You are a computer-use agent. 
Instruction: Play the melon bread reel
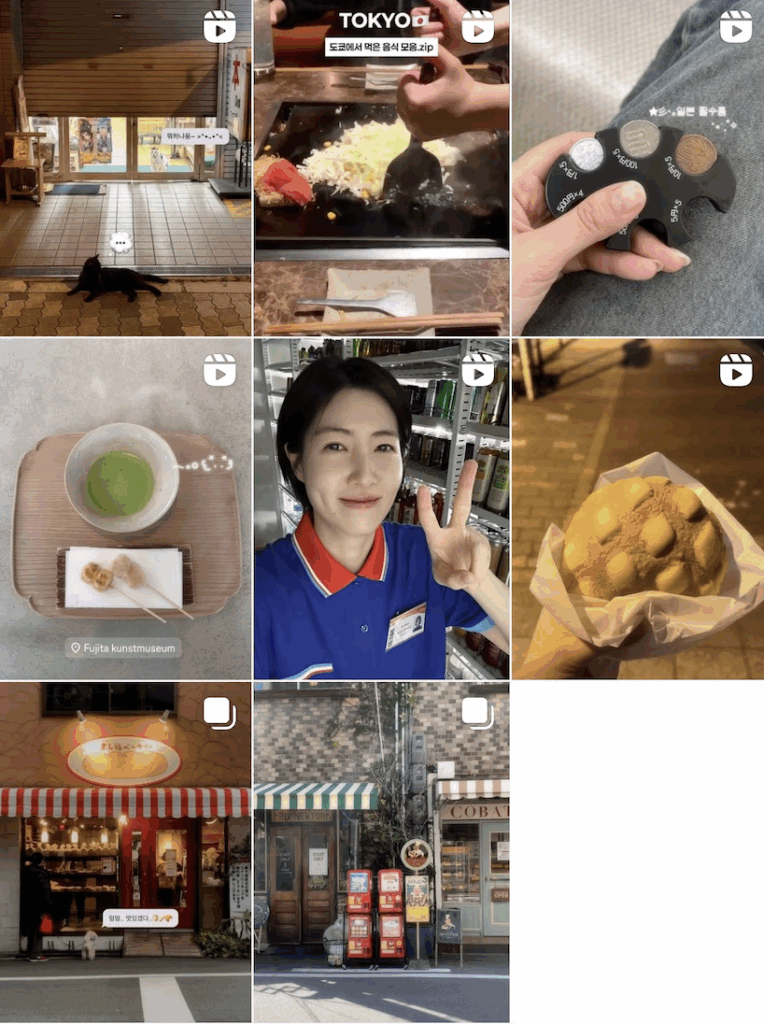637,508
